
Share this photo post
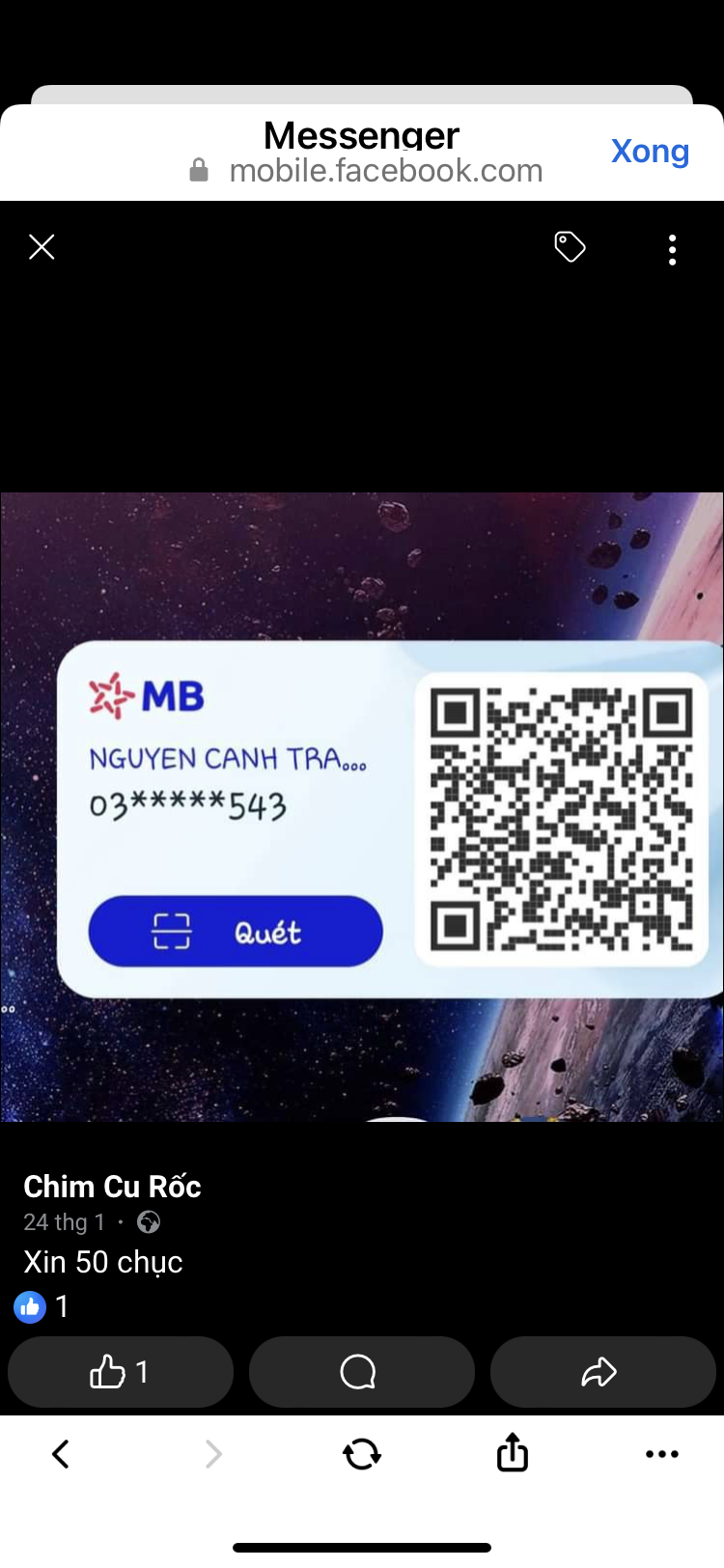pyautogui.click(x=602, y=1371)
